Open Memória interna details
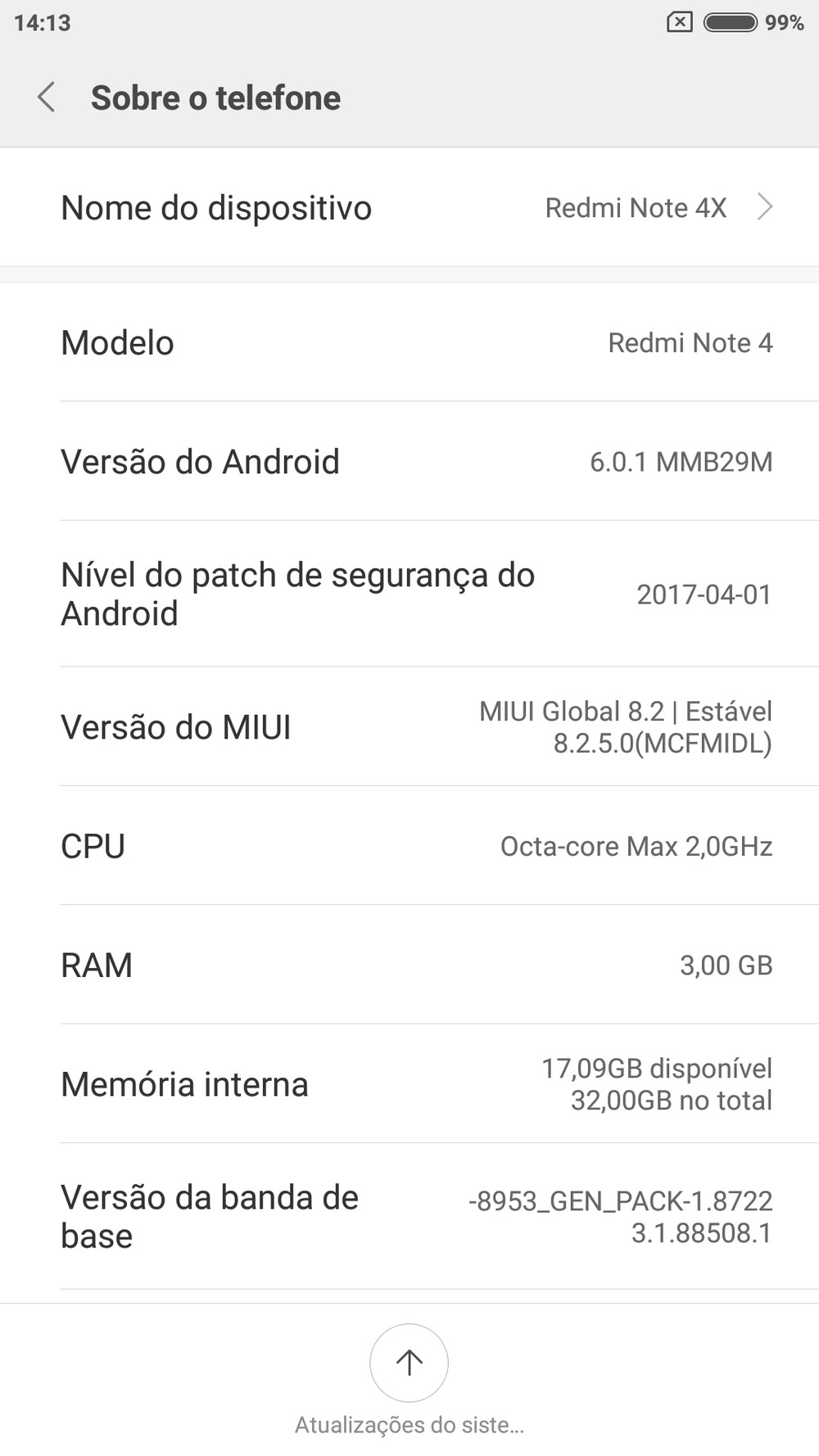Image resolution: width=819 pixels, height=1456 pixels. coord(409,1083)
